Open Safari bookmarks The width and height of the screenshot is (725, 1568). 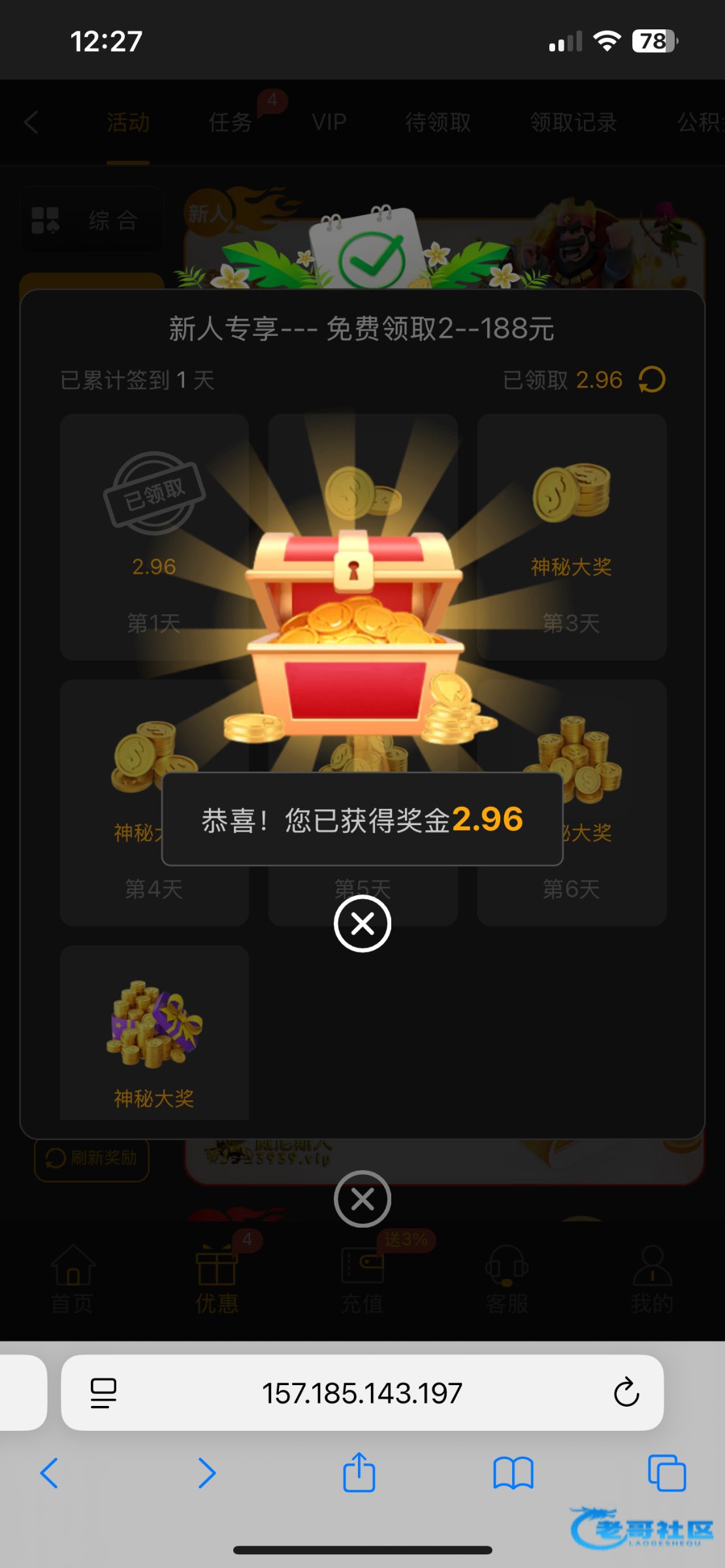(x=513, y=1474)
